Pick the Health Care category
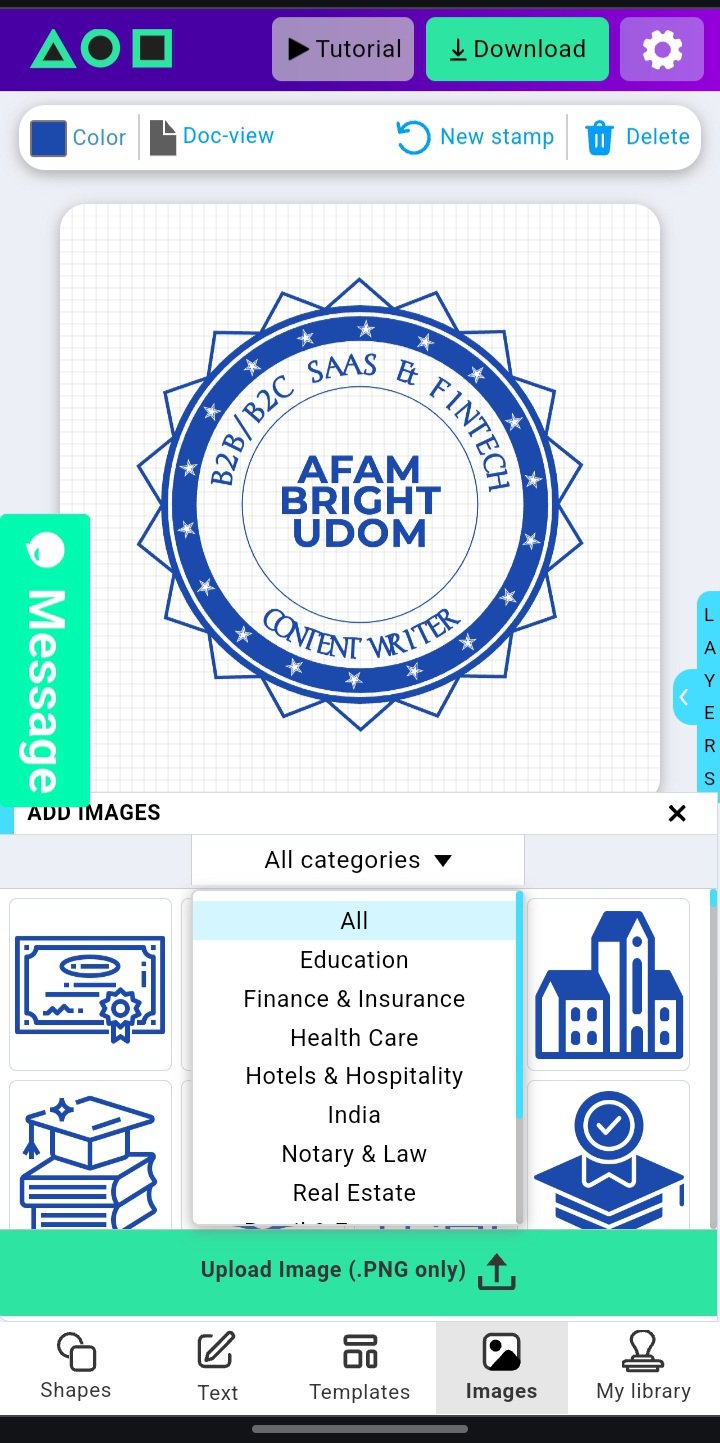This screenshot has width=720, height=1443. (x=354, y=1038)
